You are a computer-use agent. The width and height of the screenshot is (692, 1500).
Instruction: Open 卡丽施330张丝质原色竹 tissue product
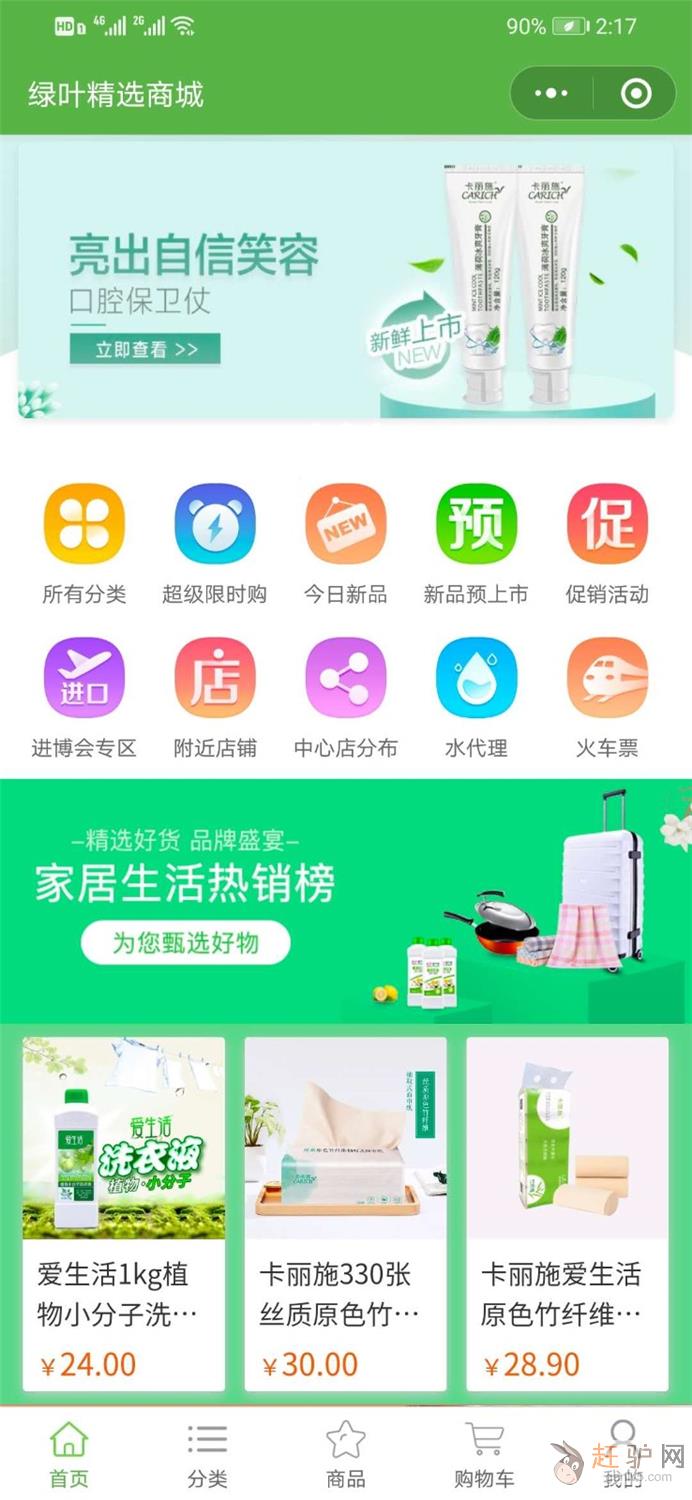pyautogui.click(x=345, y=1212)
